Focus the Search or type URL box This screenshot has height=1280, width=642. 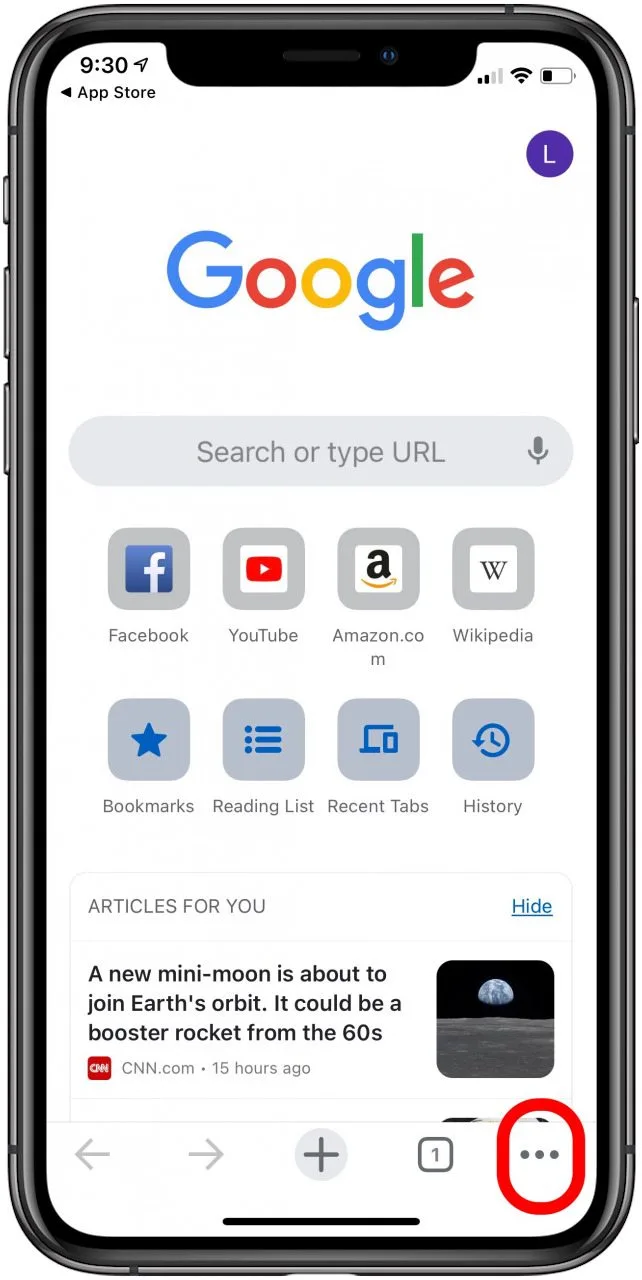[320, 452]
